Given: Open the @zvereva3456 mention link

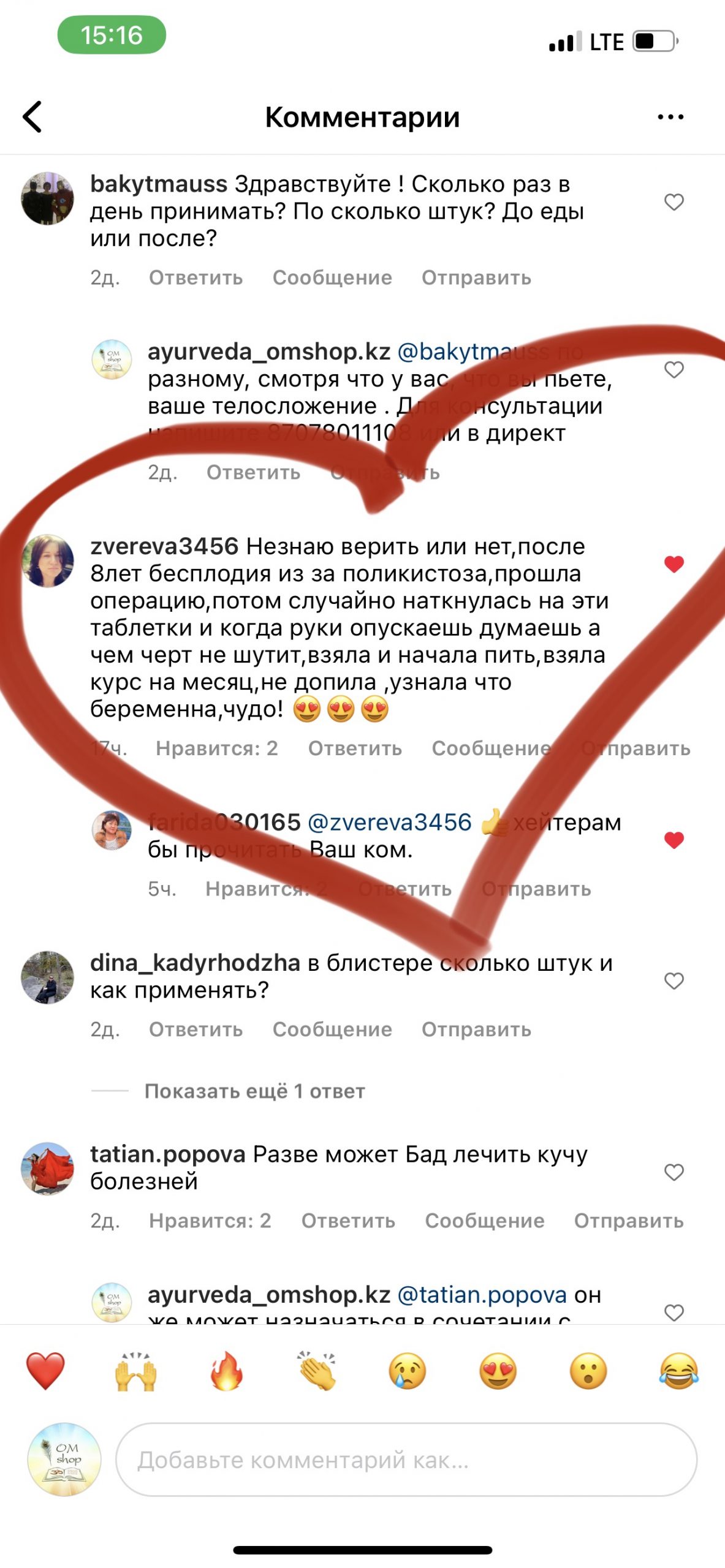Looking at the screenshot, I should [x=389, y=822].
